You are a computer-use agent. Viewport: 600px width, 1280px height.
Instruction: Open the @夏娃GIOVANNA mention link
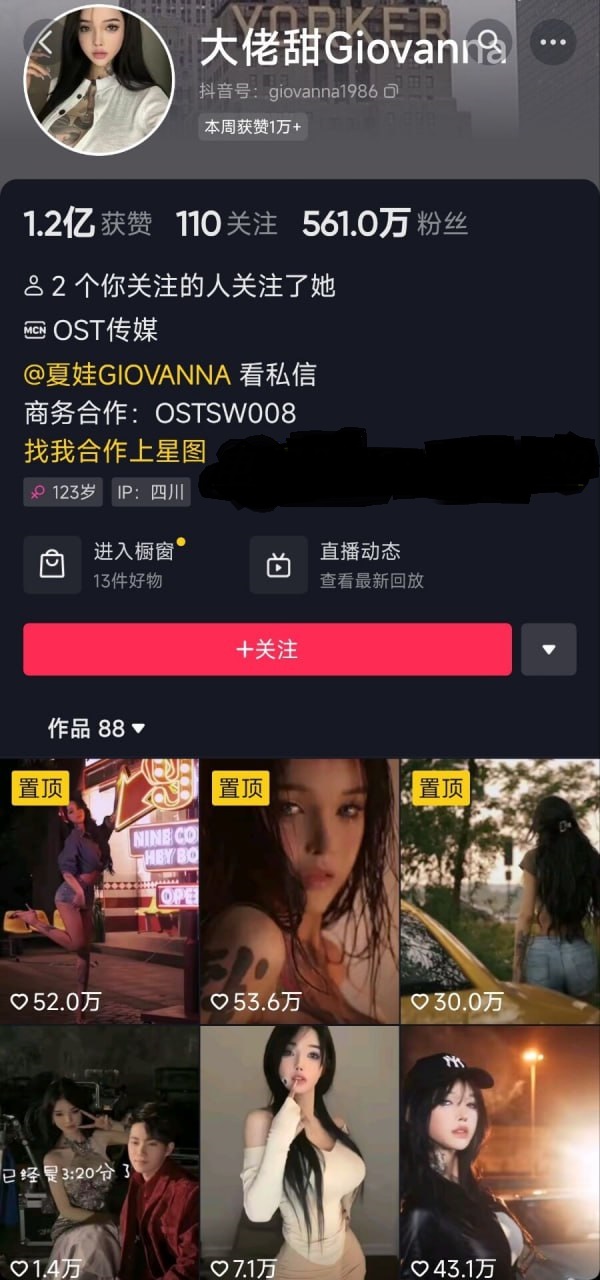tap(128, 375)
